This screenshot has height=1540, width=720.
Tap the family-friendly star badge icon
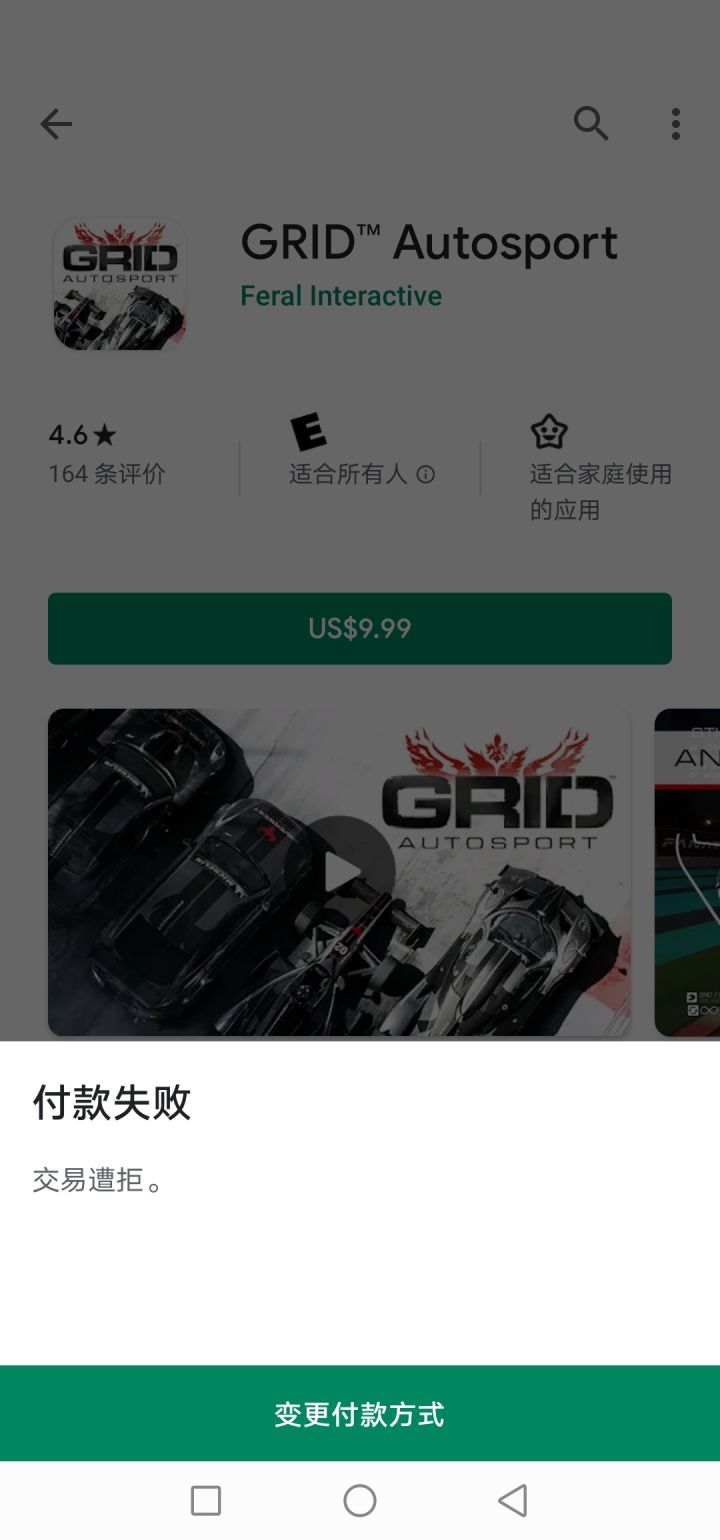pyautogui.click(x=548, y=434)
